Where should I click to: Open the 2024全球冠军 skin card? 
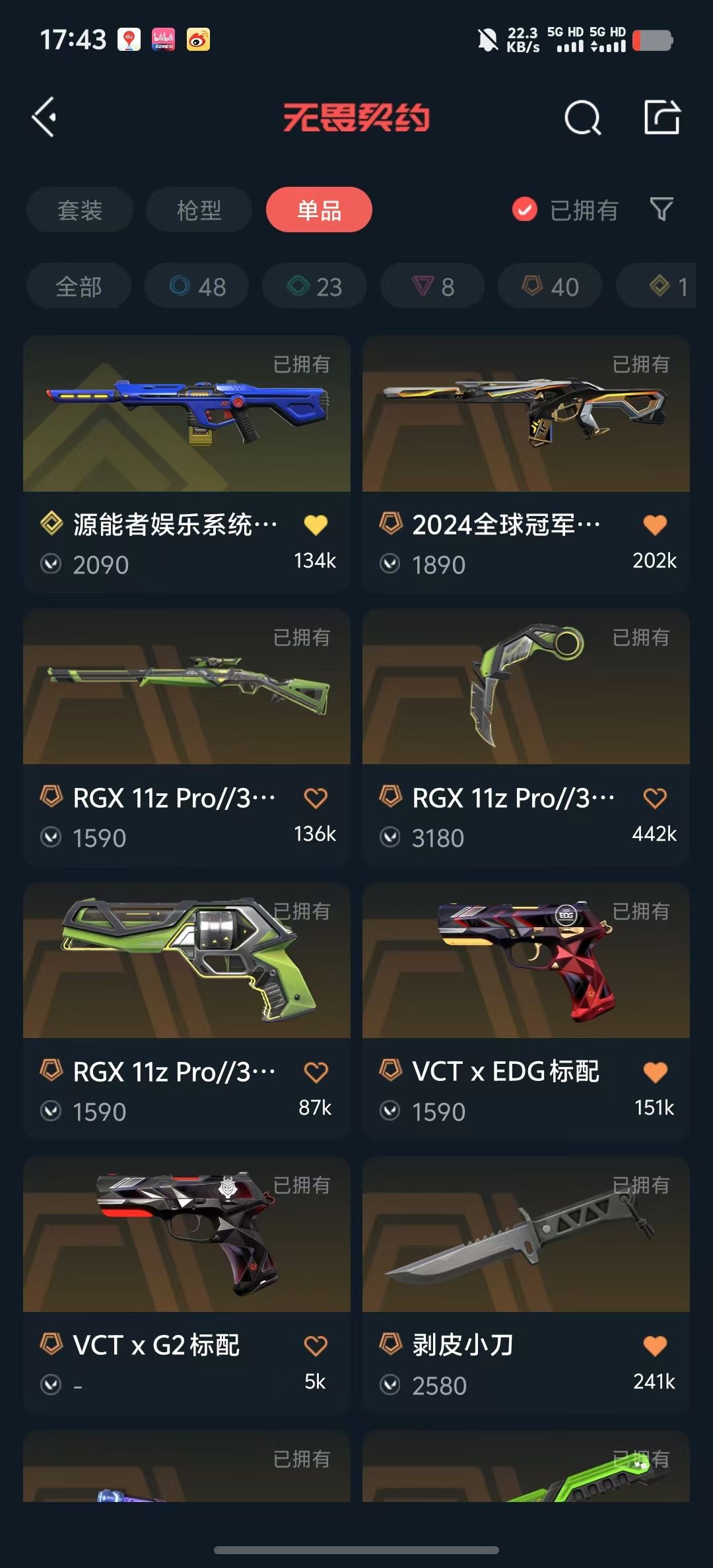526,464
